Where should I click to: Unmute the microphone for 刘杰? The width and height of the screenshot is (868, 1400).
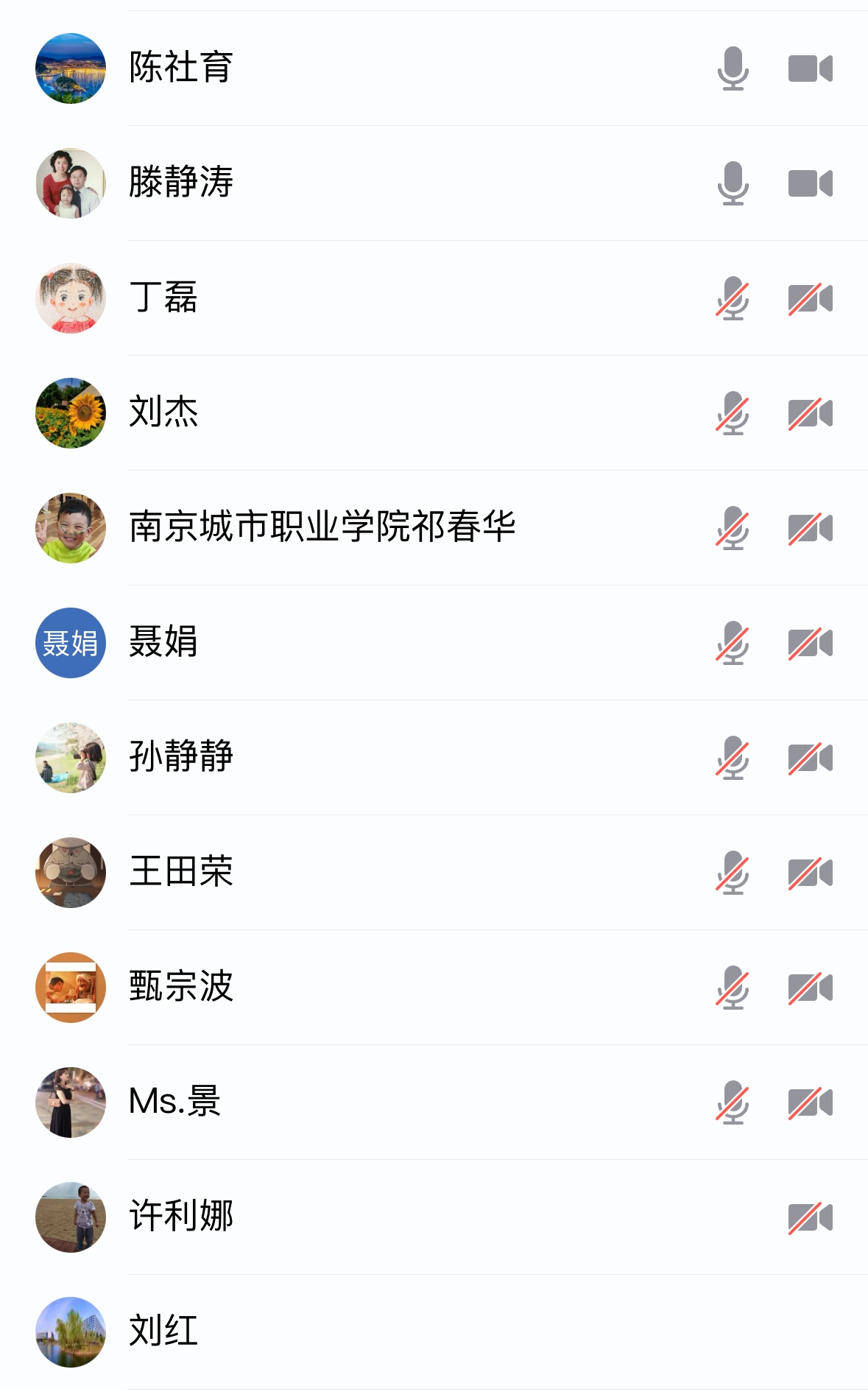click(x=733, y=413)
